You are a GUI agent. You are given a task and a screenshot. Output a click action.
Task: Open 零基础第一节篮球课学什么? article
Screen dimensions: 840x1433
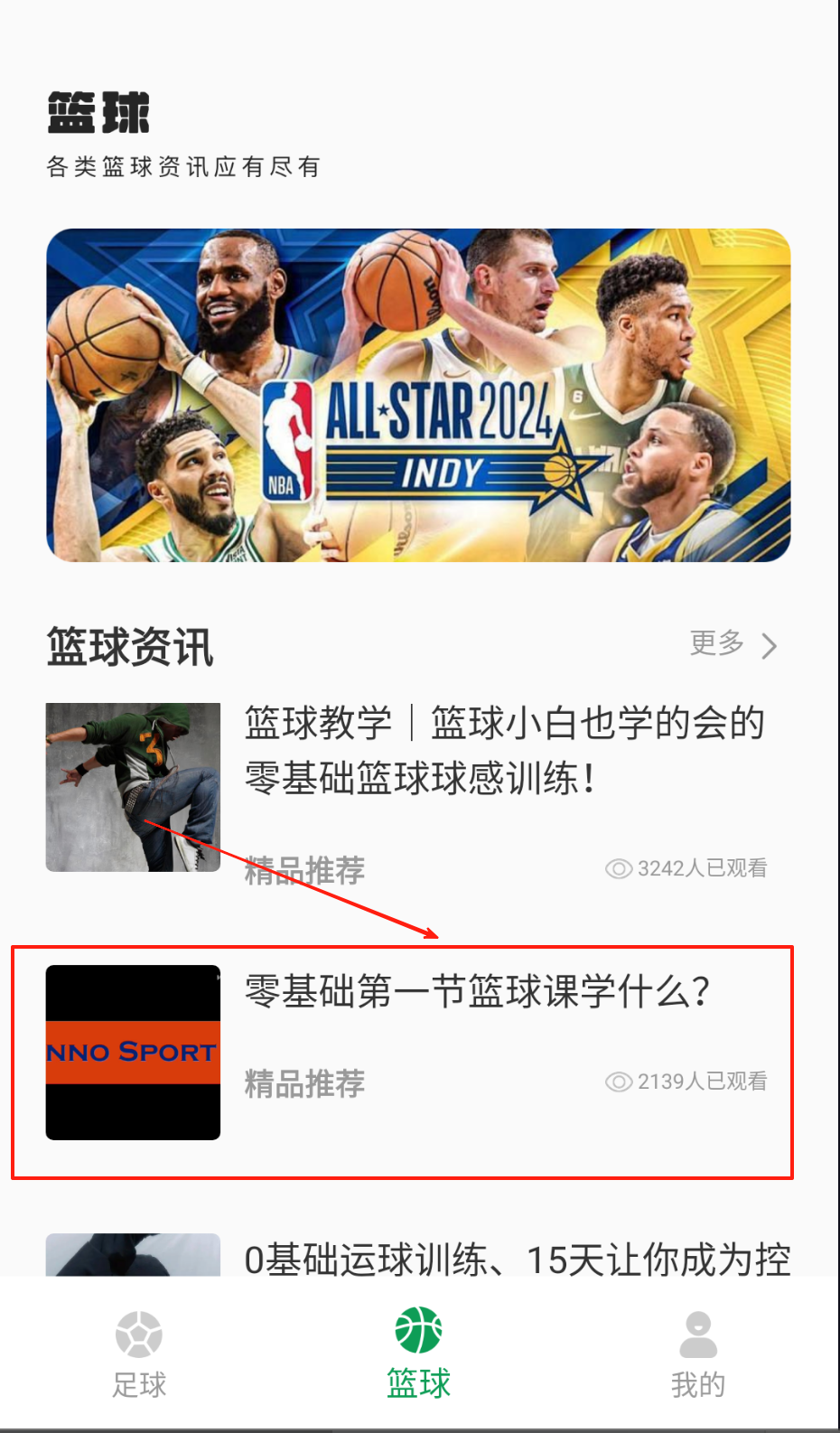pyautogui.click(x=477, y=992)
